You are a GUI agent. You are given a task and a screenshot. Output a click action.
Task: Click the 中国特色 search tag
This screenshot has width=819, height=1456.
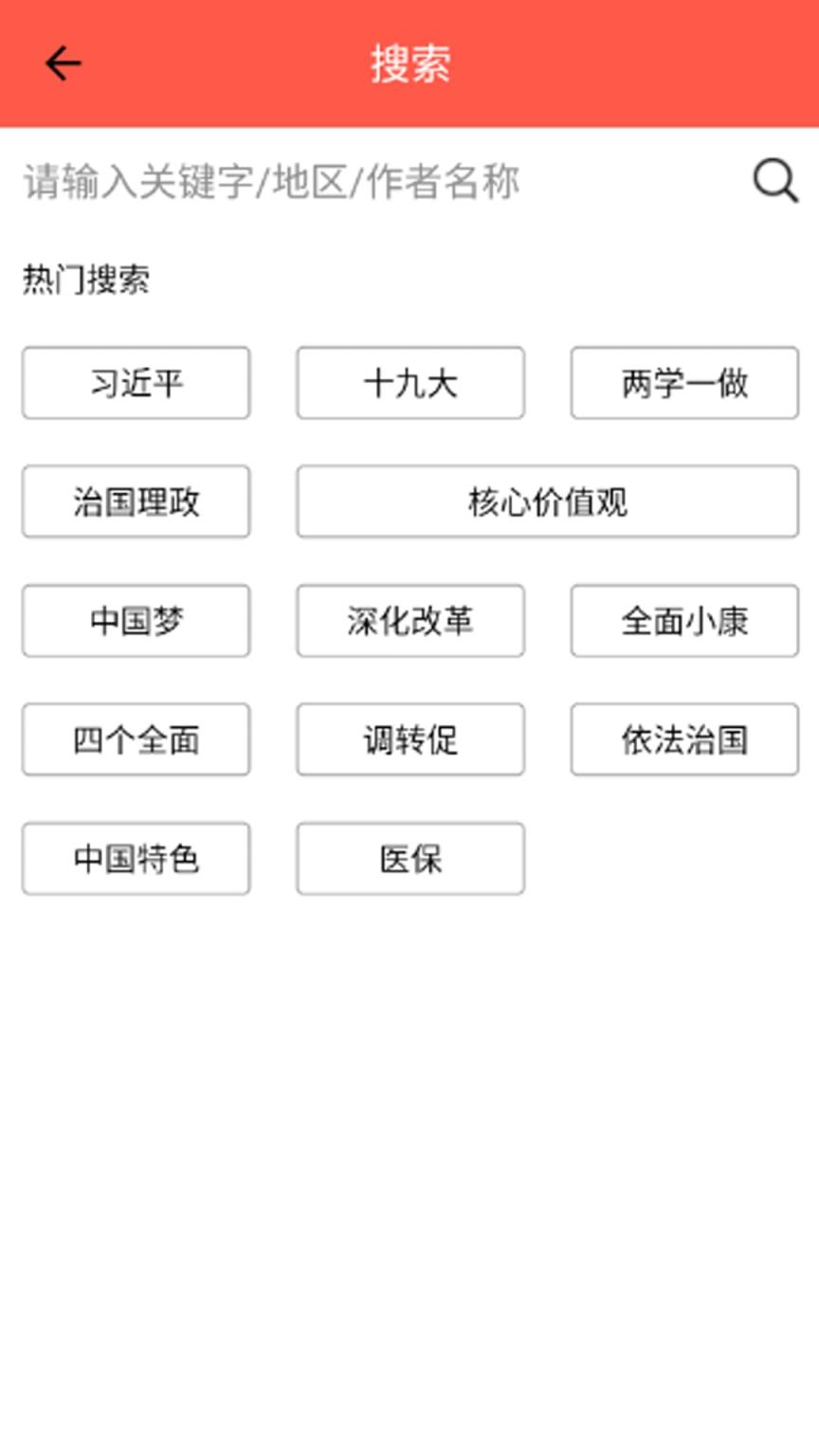136,859
